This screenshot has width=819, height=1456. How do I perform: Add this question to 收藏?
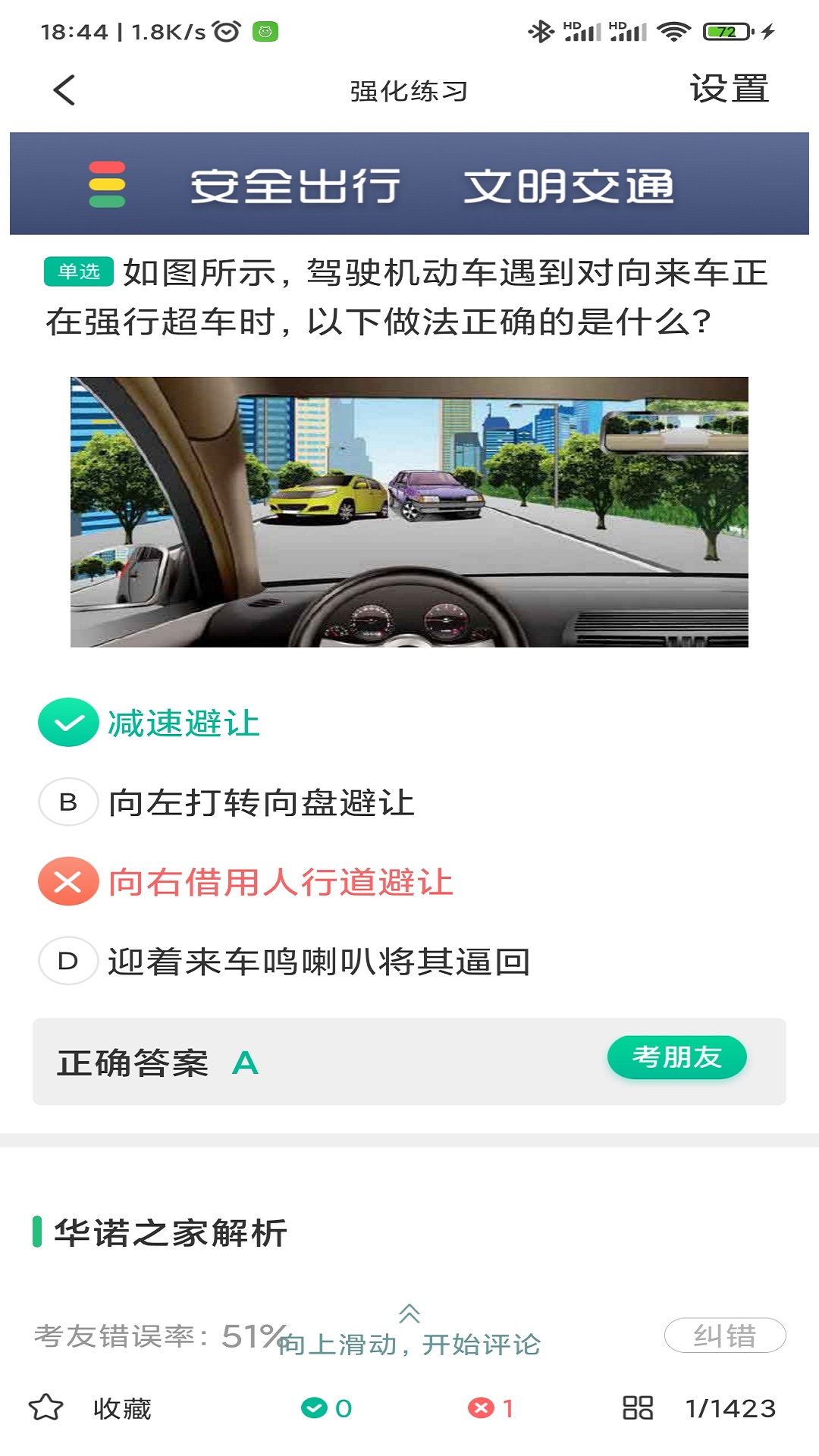tap(91, 1408)
